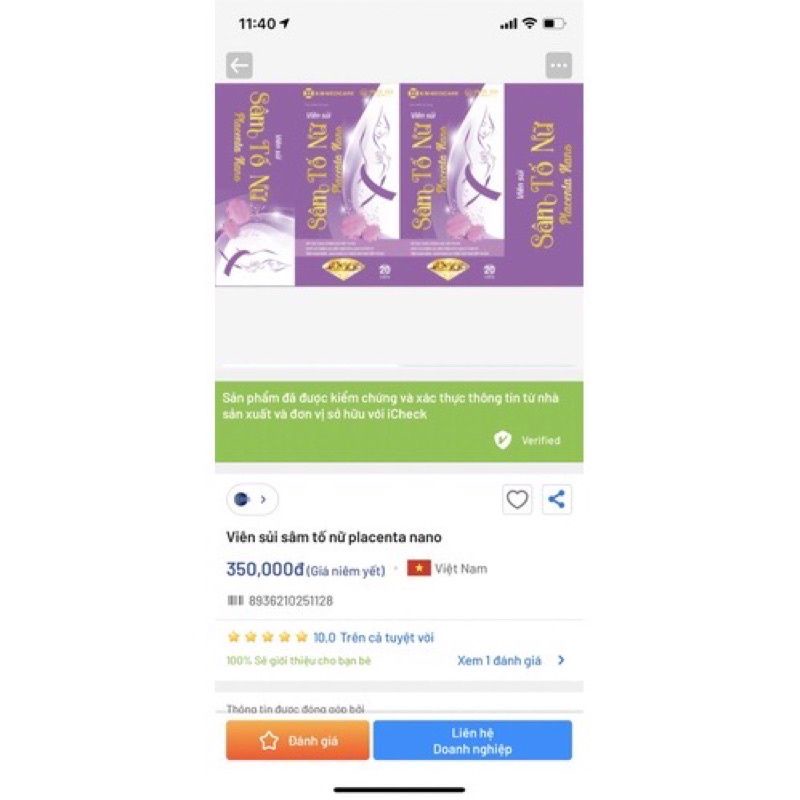Open the Xem 1 đánh giá link

(x=510, y=660)
